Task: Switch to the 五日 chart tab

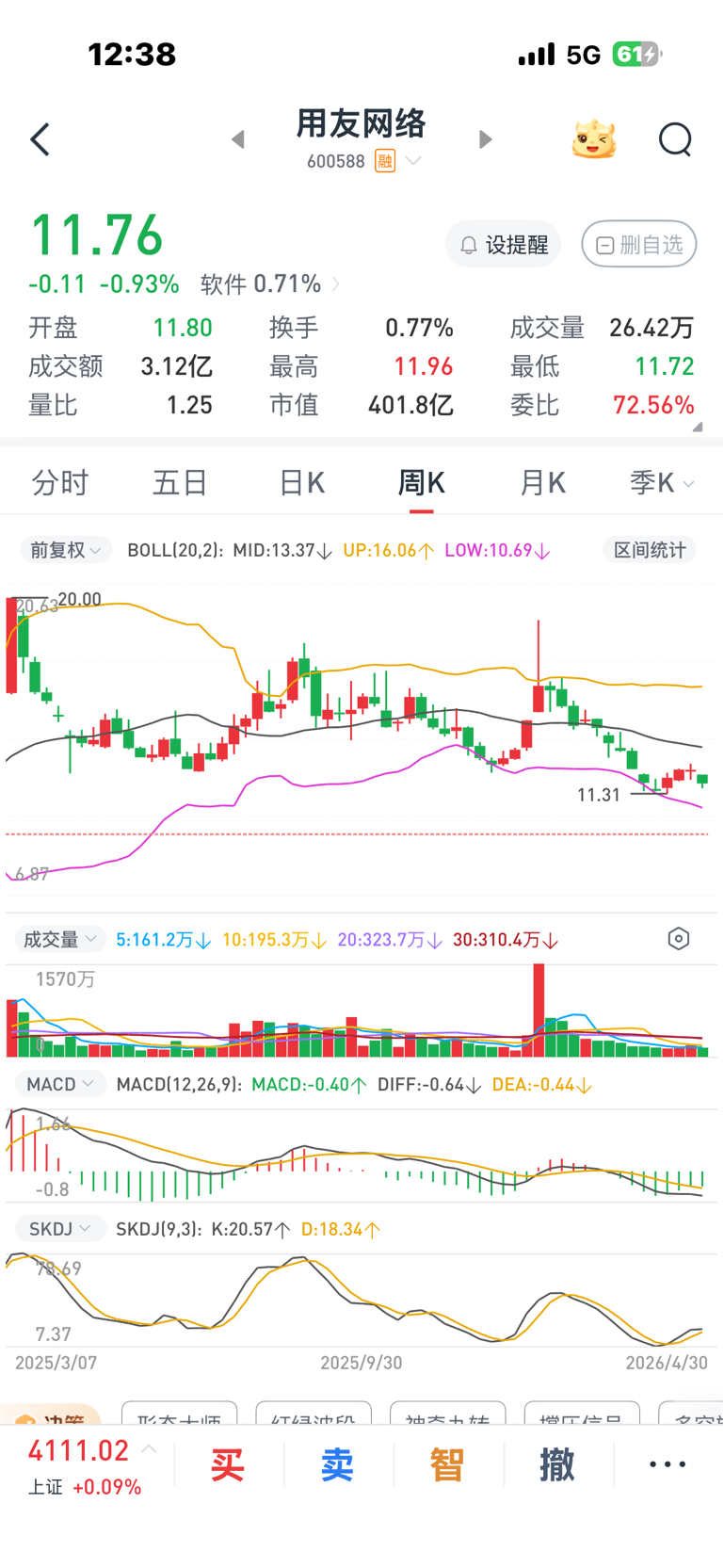Action: (180, 483)
